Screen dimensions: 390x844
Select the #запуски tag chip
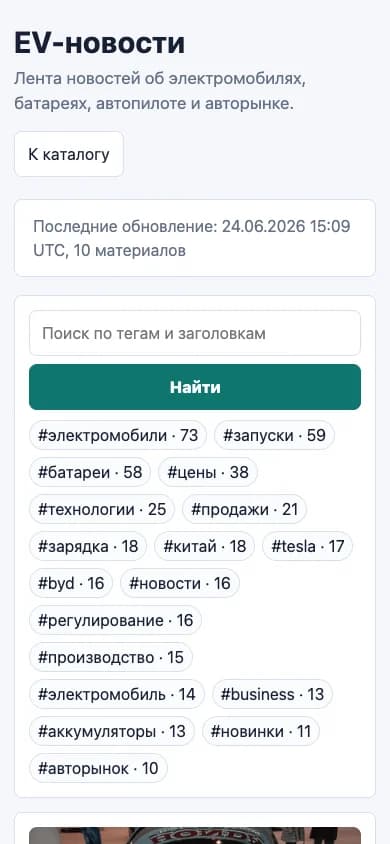[274, 435]
